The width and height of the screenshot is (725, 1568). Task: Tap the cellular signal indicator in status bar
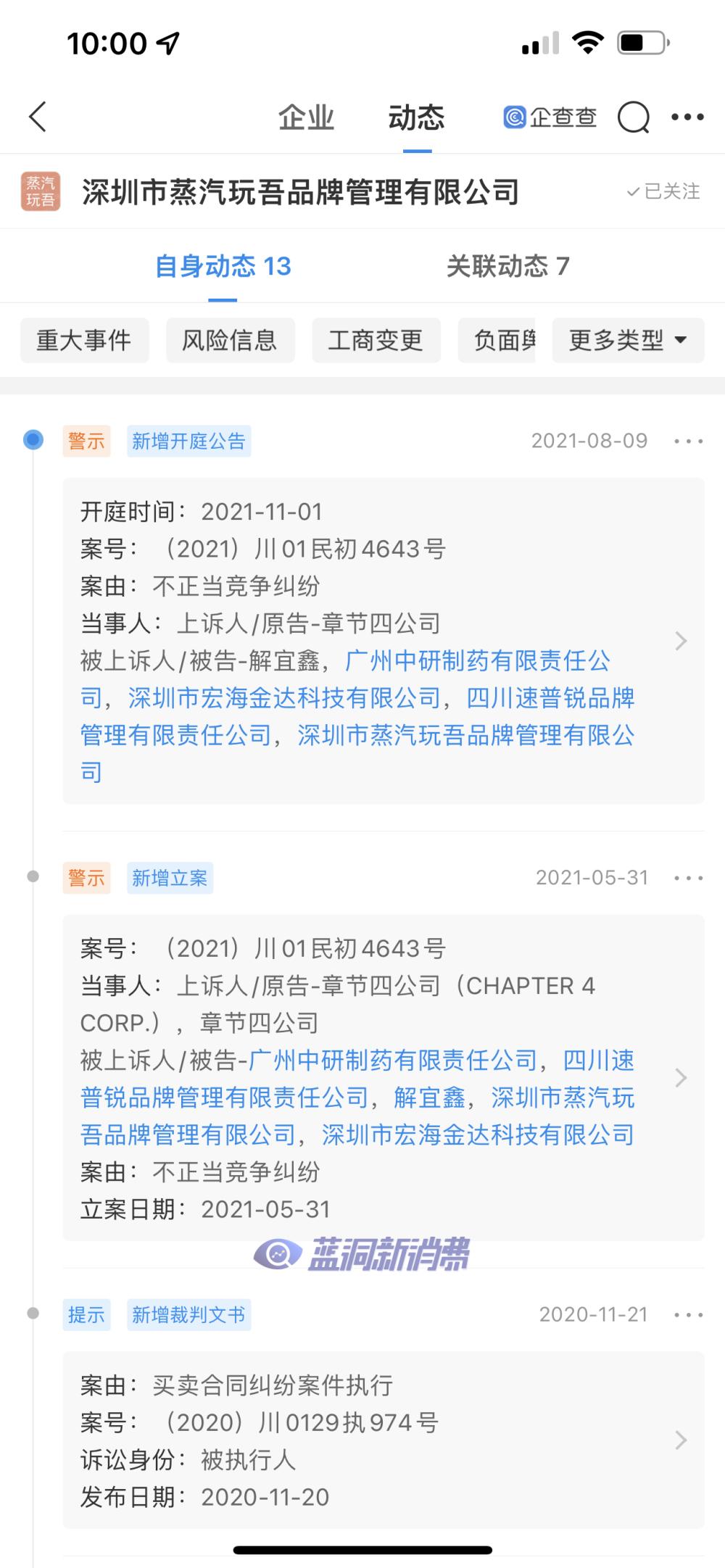pos(541,43)
